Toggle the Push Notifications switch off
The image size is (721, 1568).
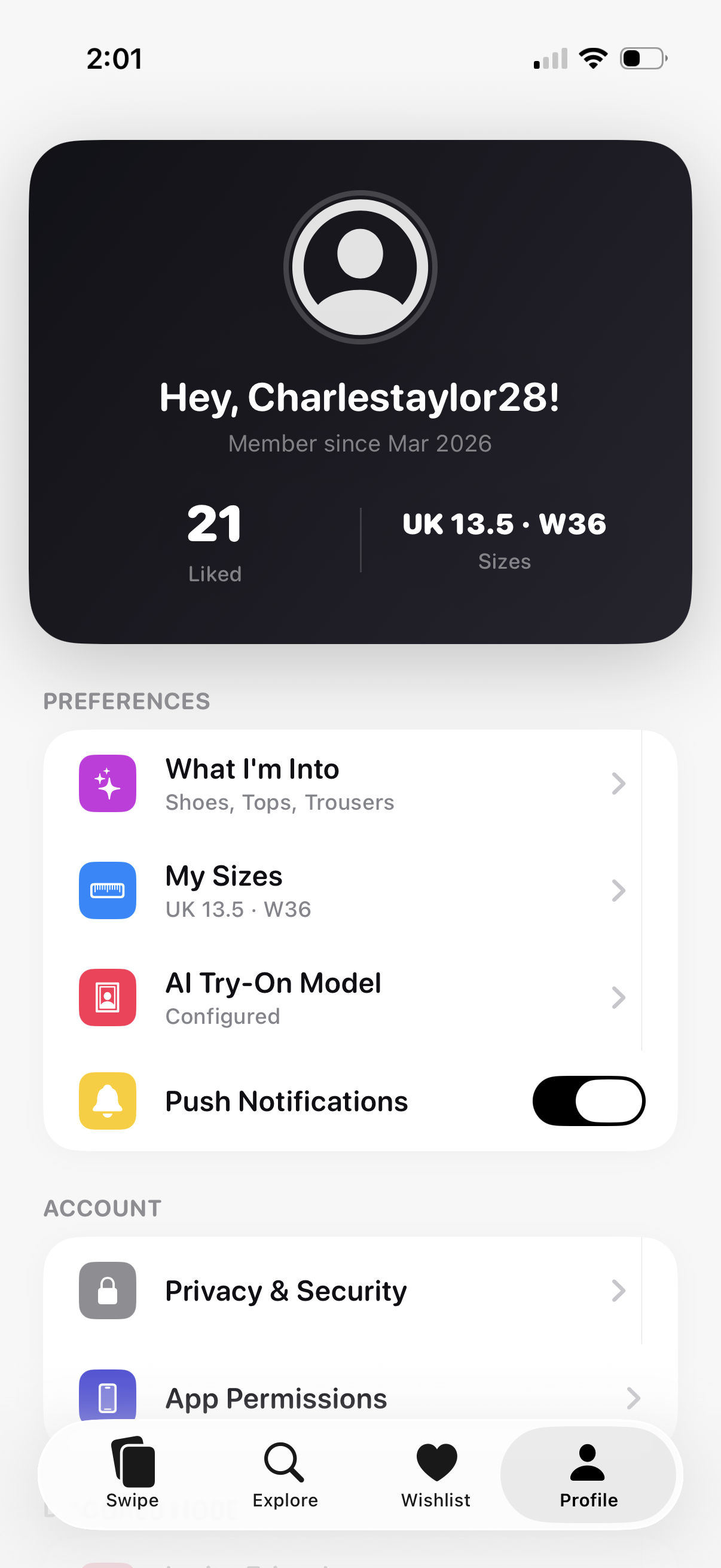point(588,1101)
